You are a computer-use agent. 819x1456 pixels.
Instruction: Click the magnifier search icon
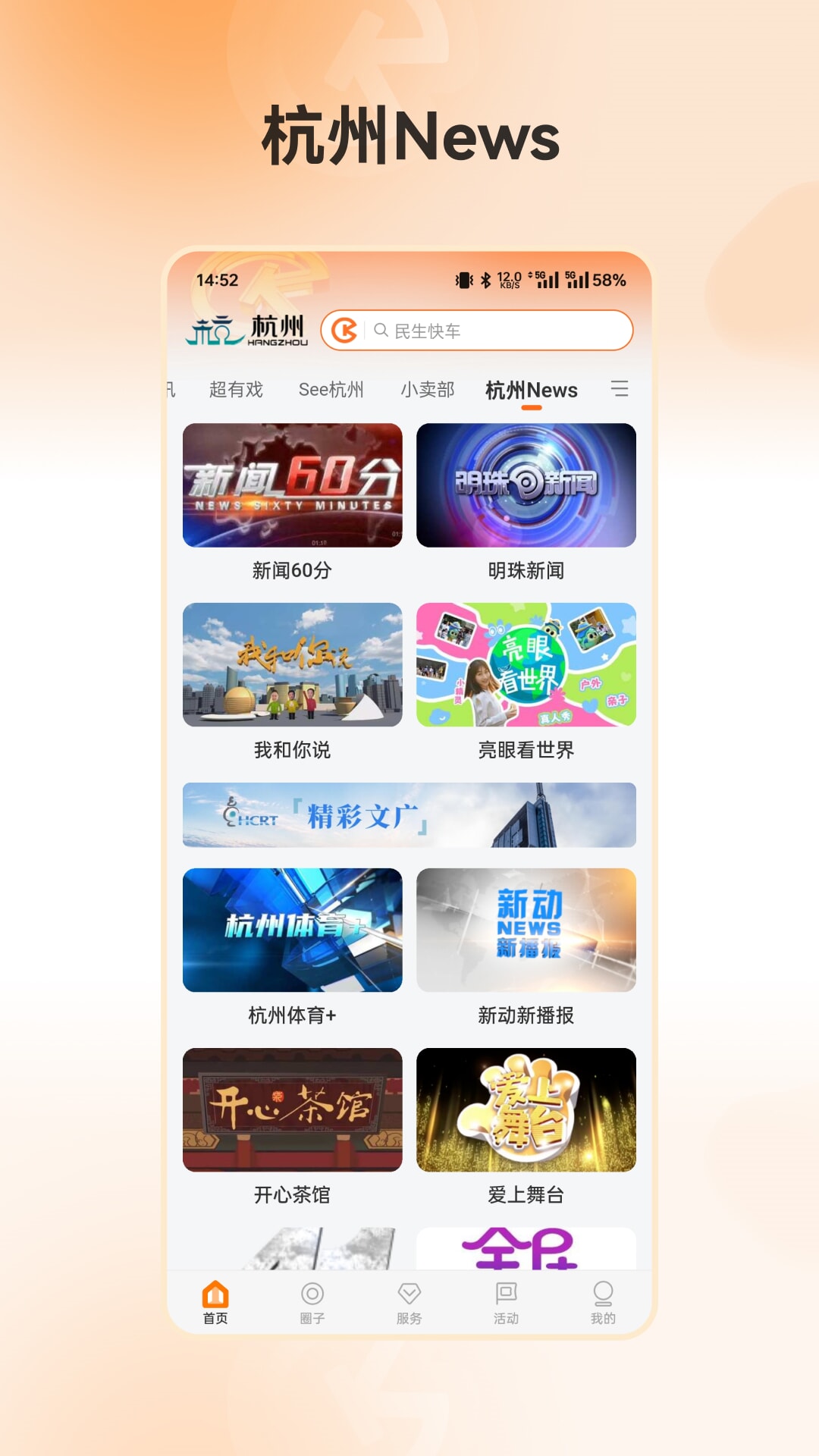(381, 329)
